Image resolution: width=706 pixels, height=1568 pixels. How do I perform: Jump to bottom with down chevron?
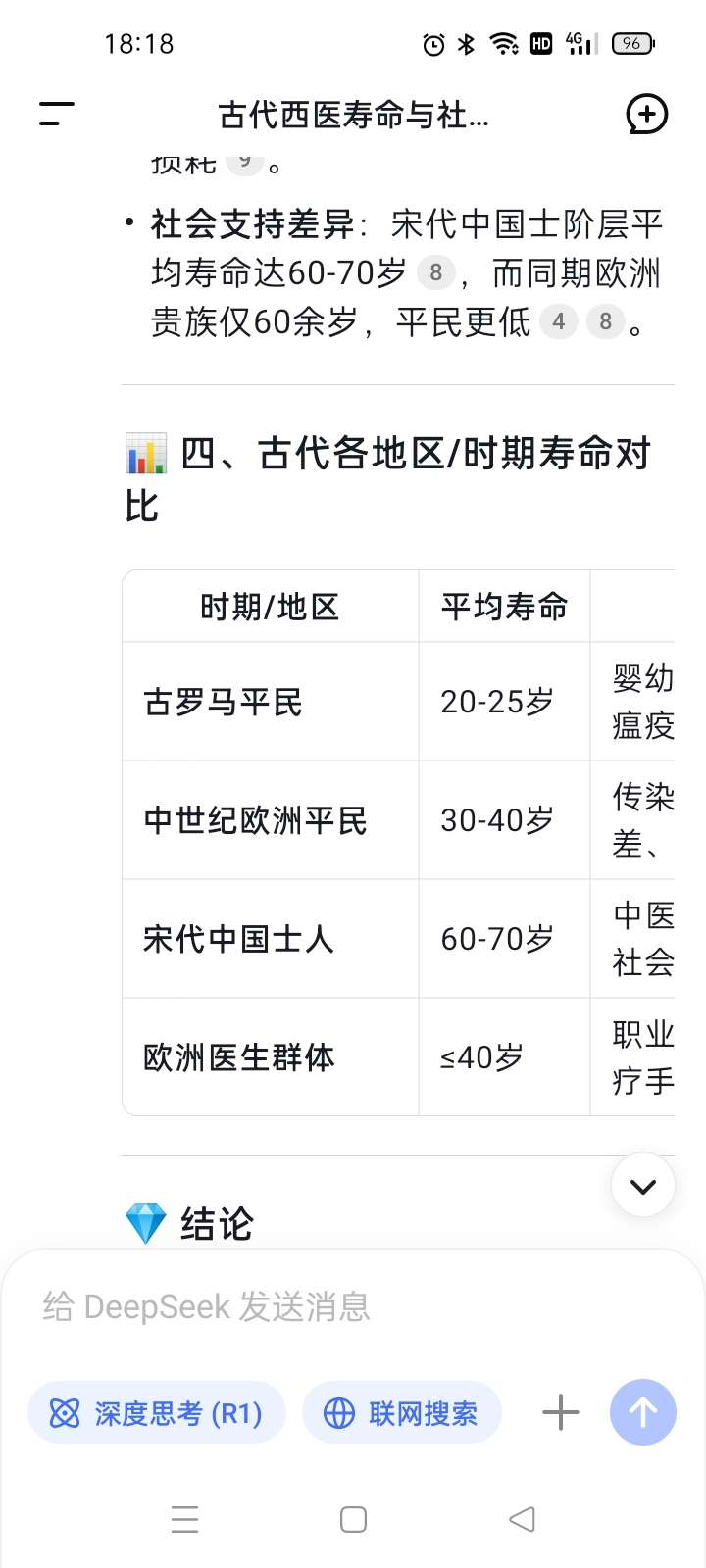tap(643, 1186)
